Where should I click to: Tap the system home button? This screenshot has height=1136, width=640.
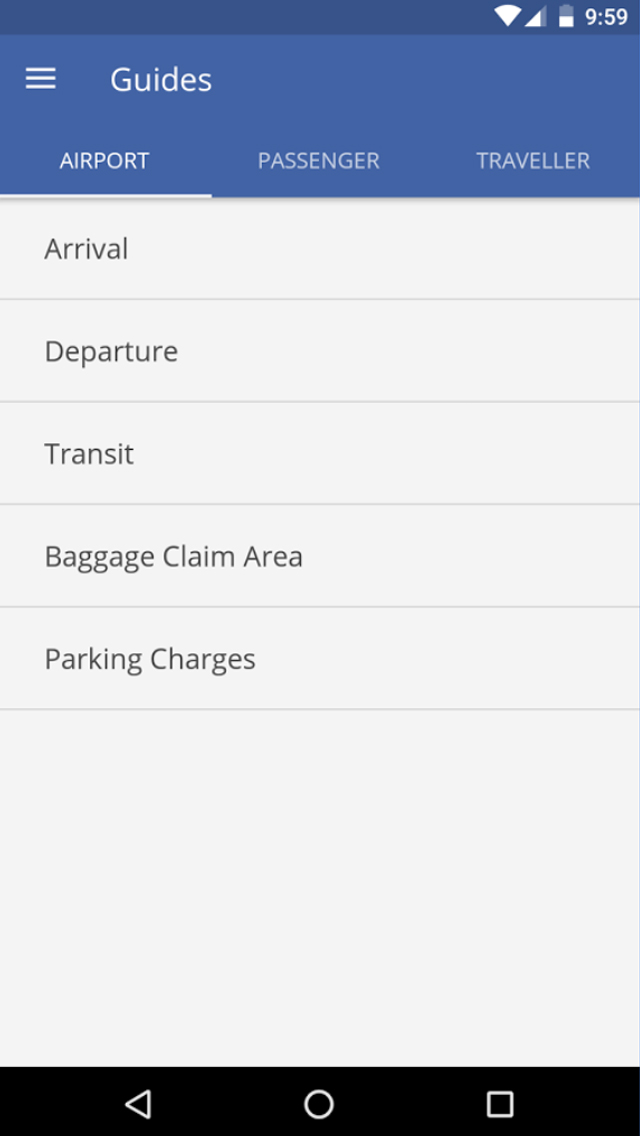tap(319, 1103)
